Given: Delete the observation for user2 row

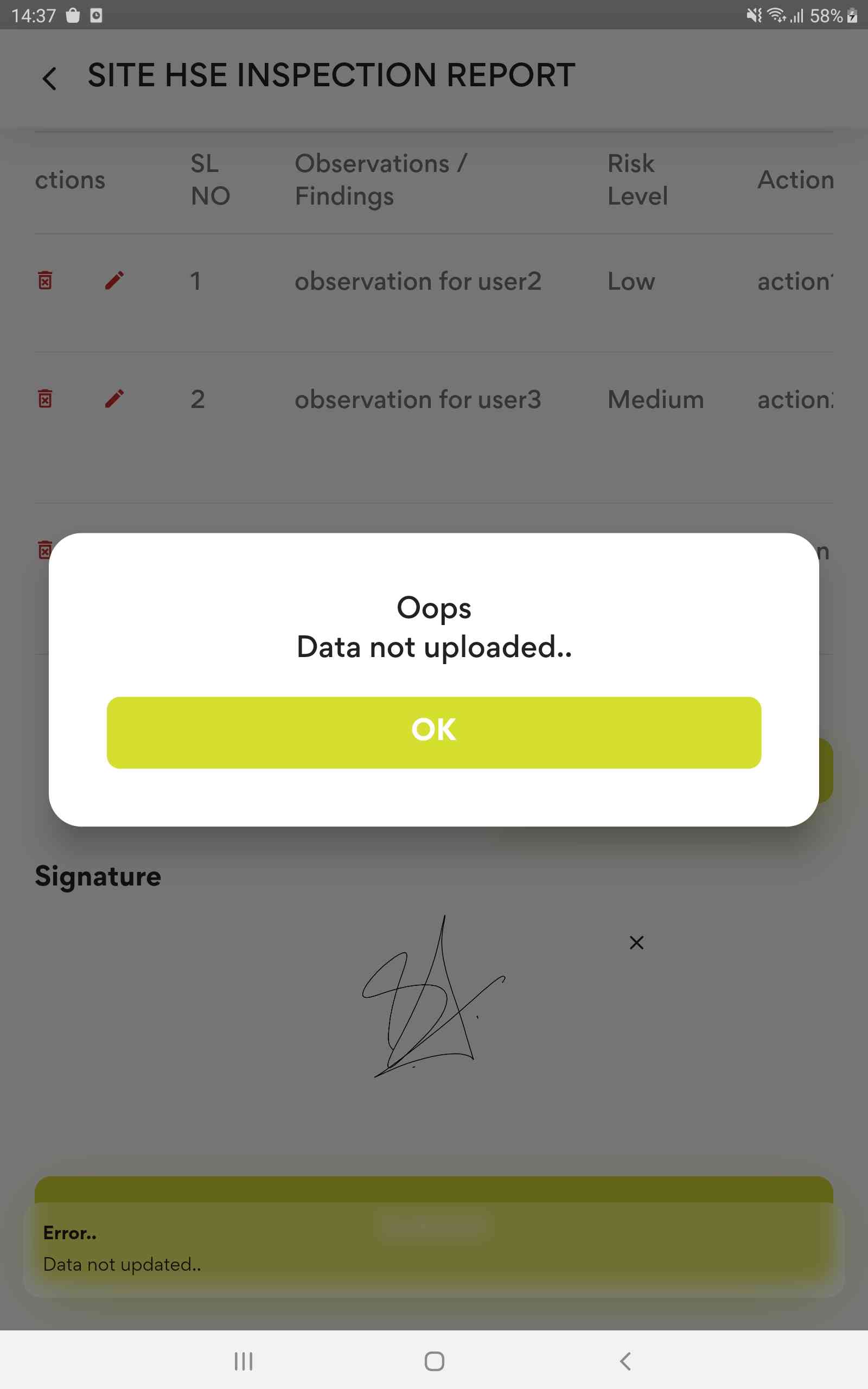Looking at the screenshot, I should coord(45,281).
